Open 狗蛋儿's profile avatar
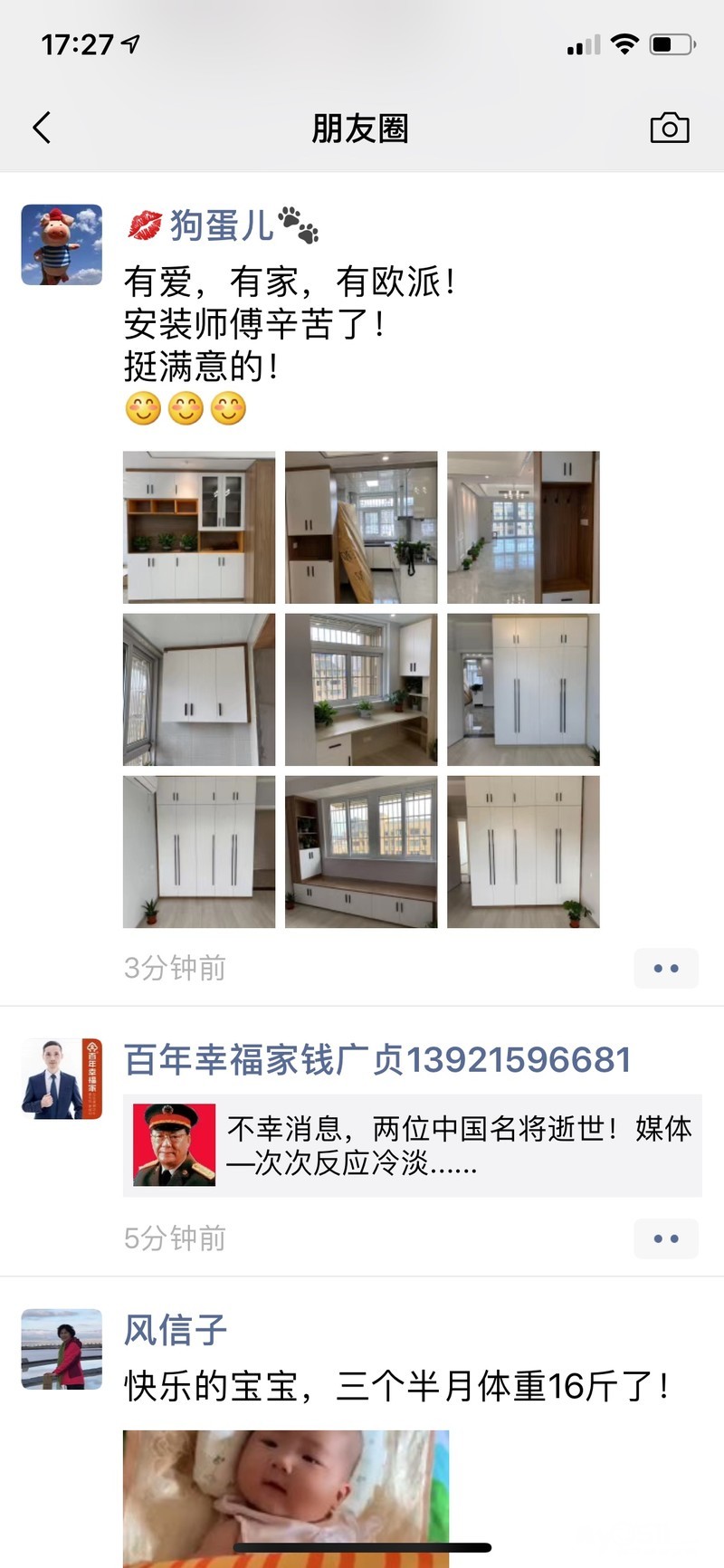The height and width of the screenshot is (1568, 724). [62, 244]
